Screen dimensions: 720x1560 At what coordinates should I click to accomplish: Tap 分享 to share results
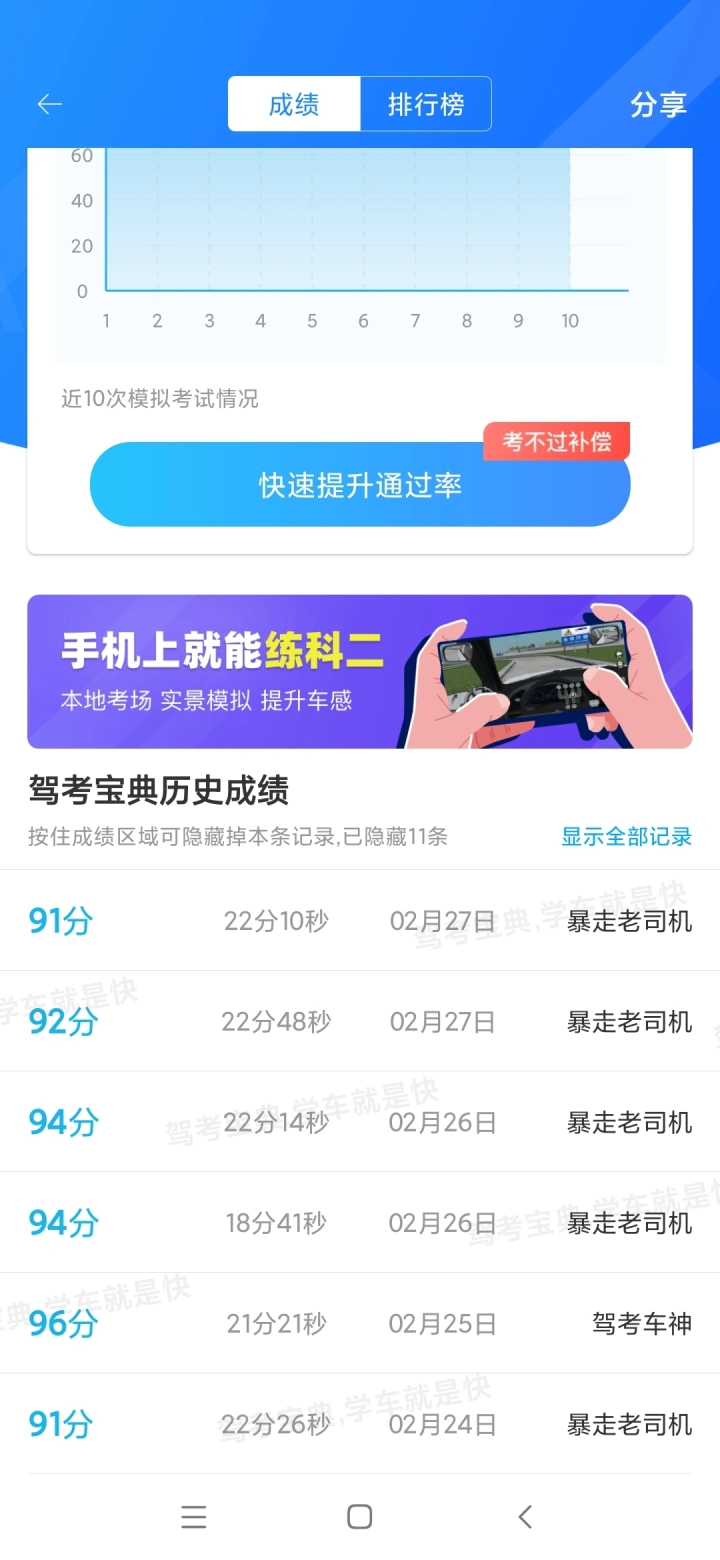pos(658,104)
